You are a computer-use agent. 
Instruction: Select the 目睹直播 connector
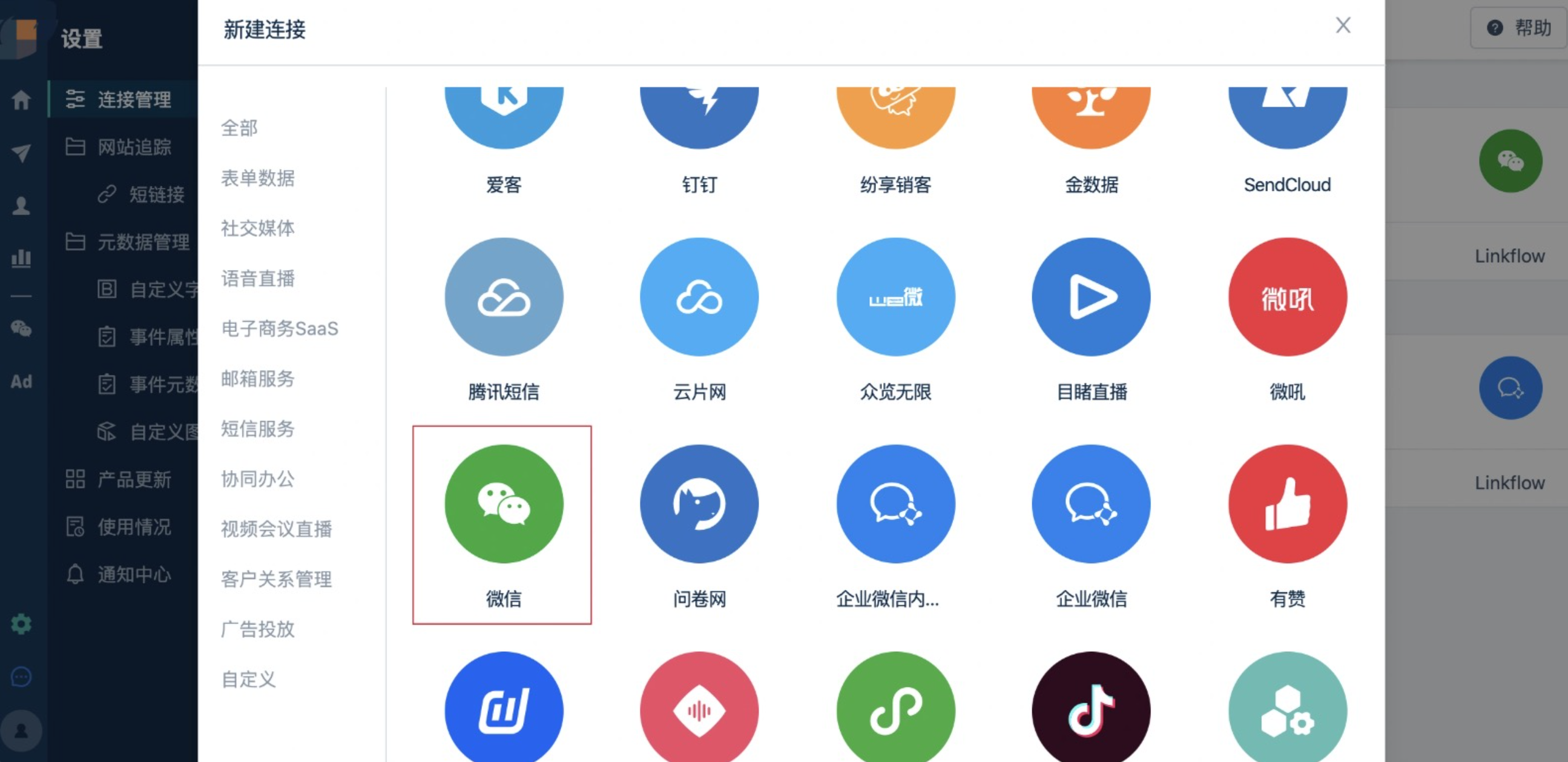click(1090, 297)
